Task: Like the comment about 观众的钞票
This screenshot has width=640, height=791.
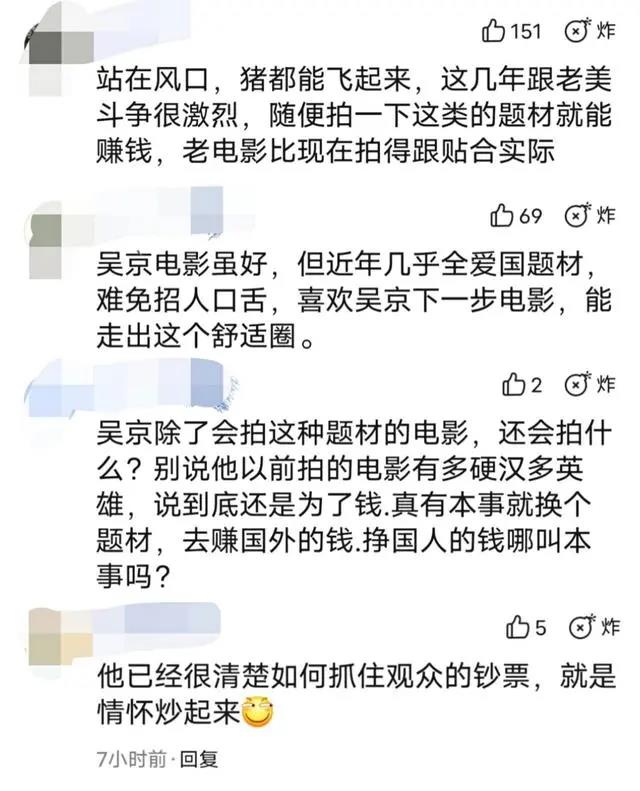Action: (517, 627)
